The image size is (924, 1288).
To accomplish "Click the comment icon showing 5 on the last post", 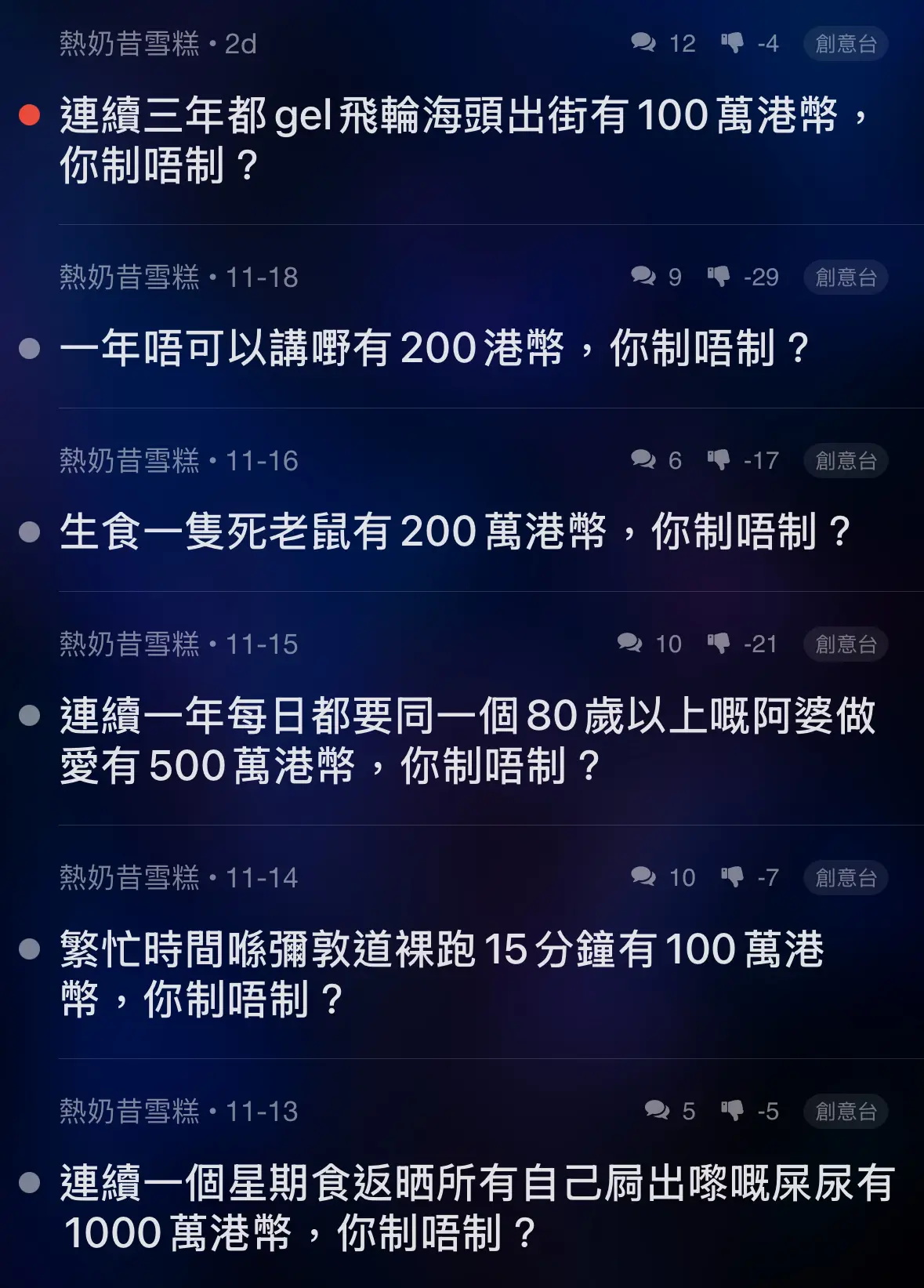I will pyautogui.click(x=657, y=1111).
